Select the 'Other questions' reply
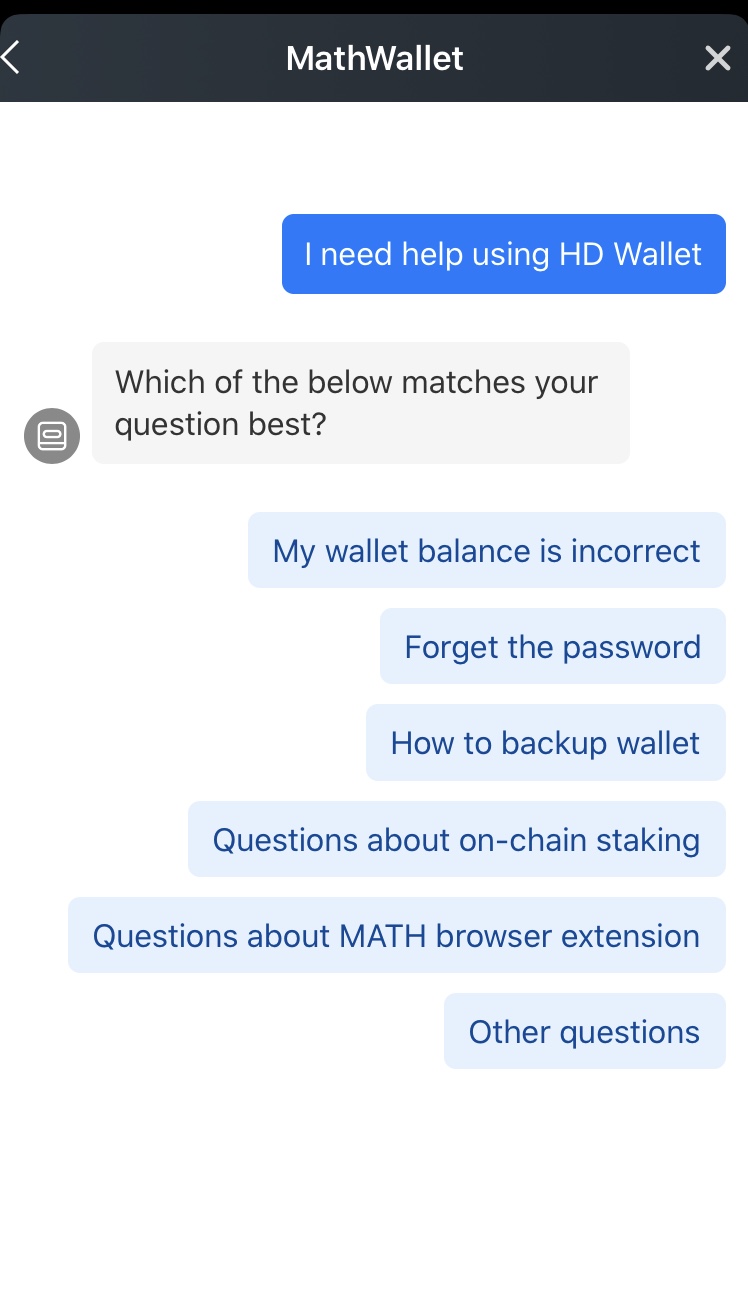748x1292 pixels. click(584, 1031)
